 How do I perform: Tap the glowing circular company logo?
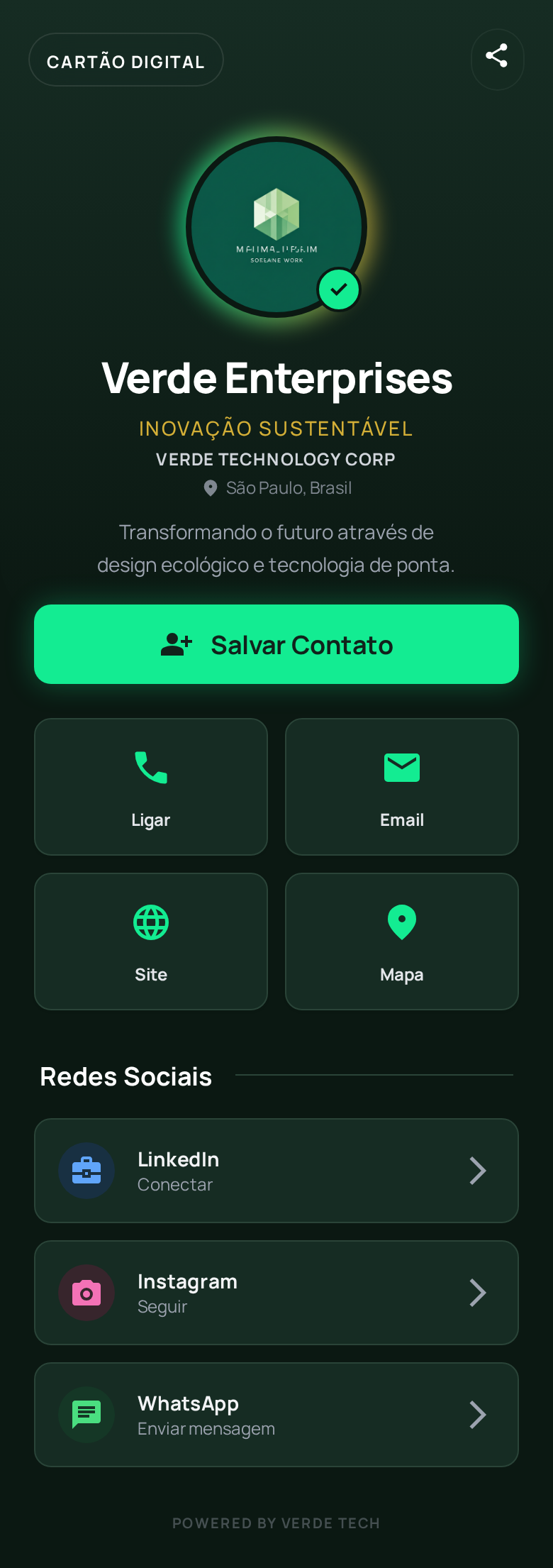(276, 227)
